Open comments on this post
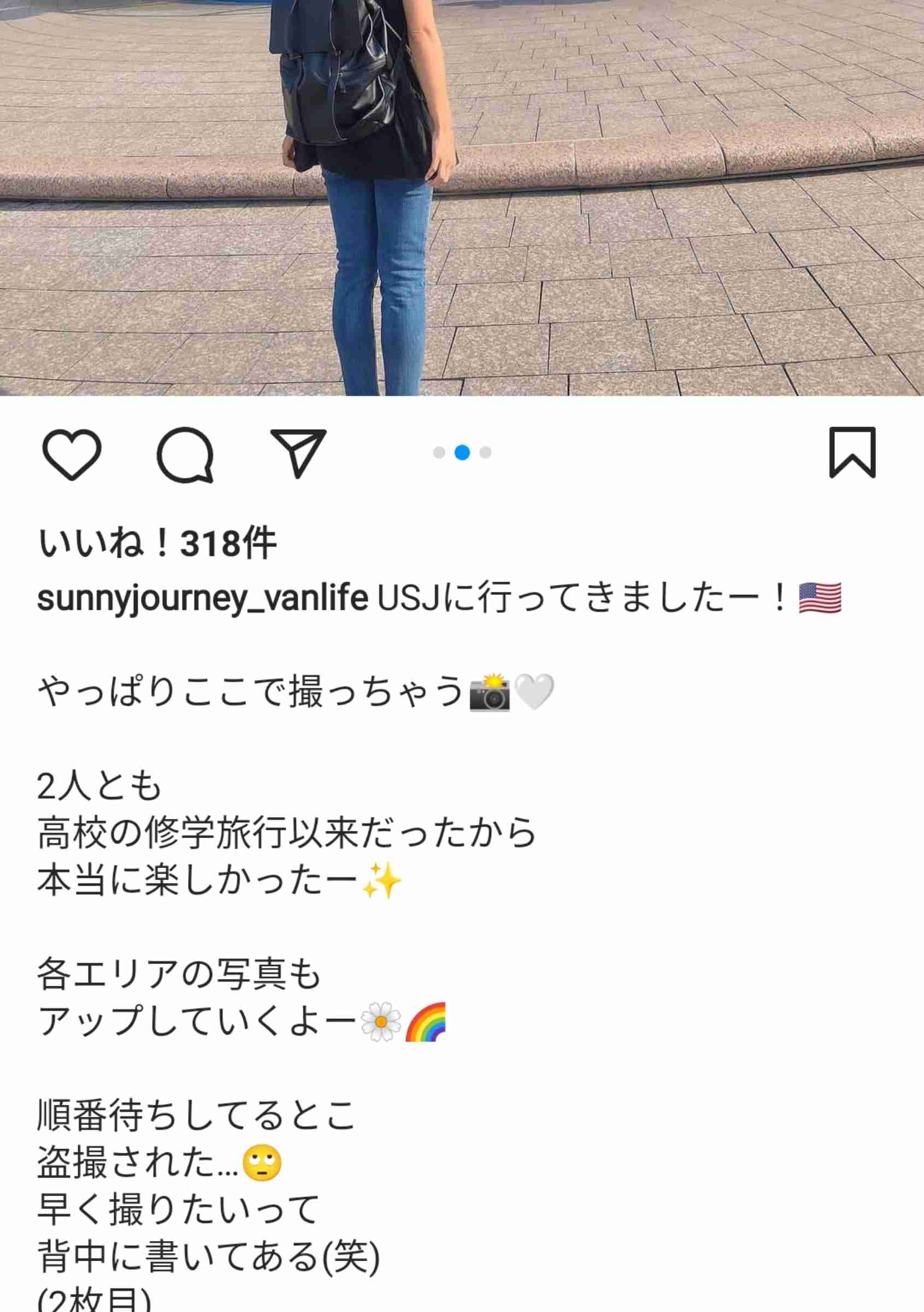 click(185, 454)
